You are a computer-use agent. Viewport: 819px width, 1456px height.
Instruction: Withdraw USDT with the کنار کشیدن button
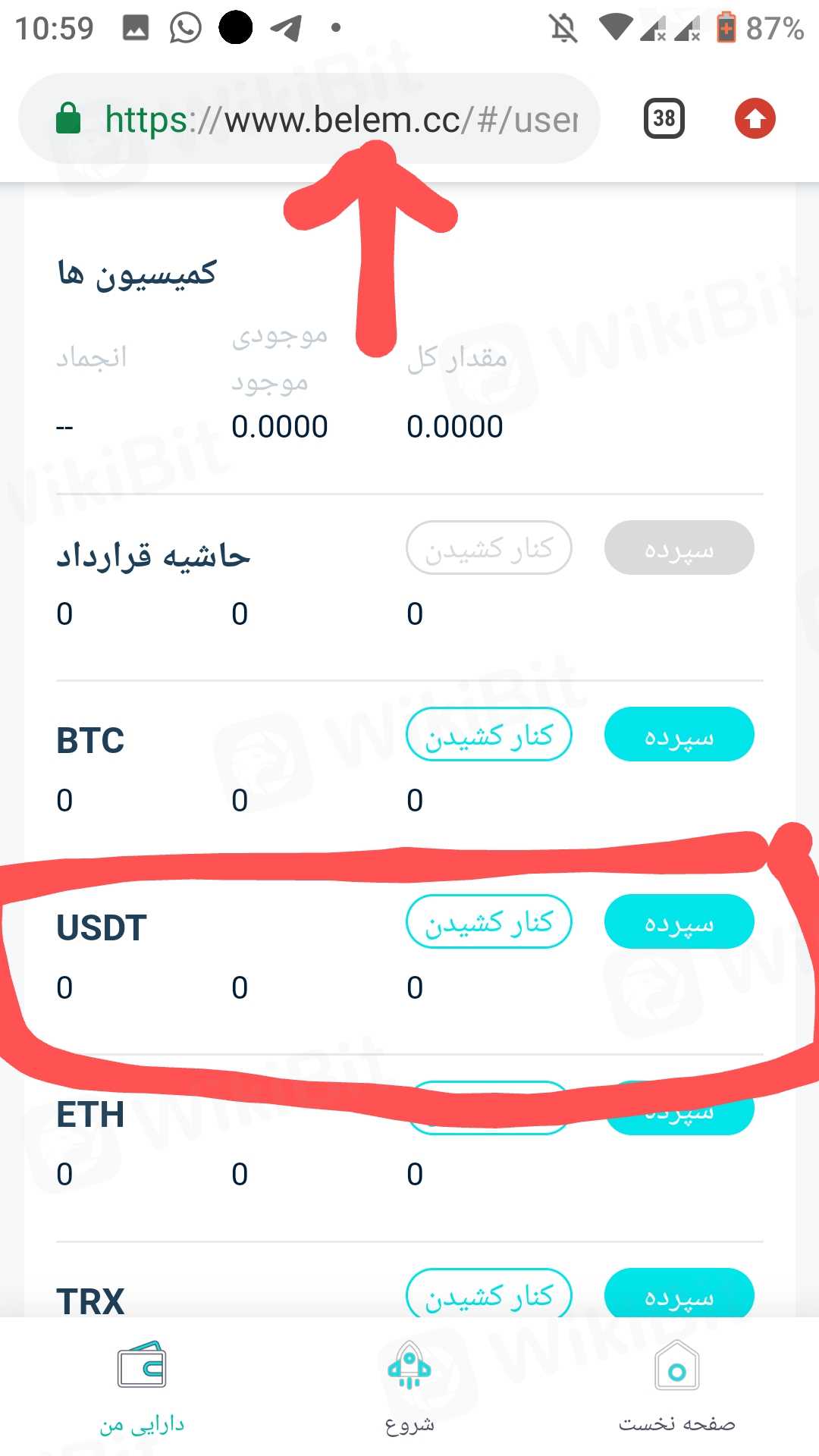pyautogui.click(x=489, y=921)
